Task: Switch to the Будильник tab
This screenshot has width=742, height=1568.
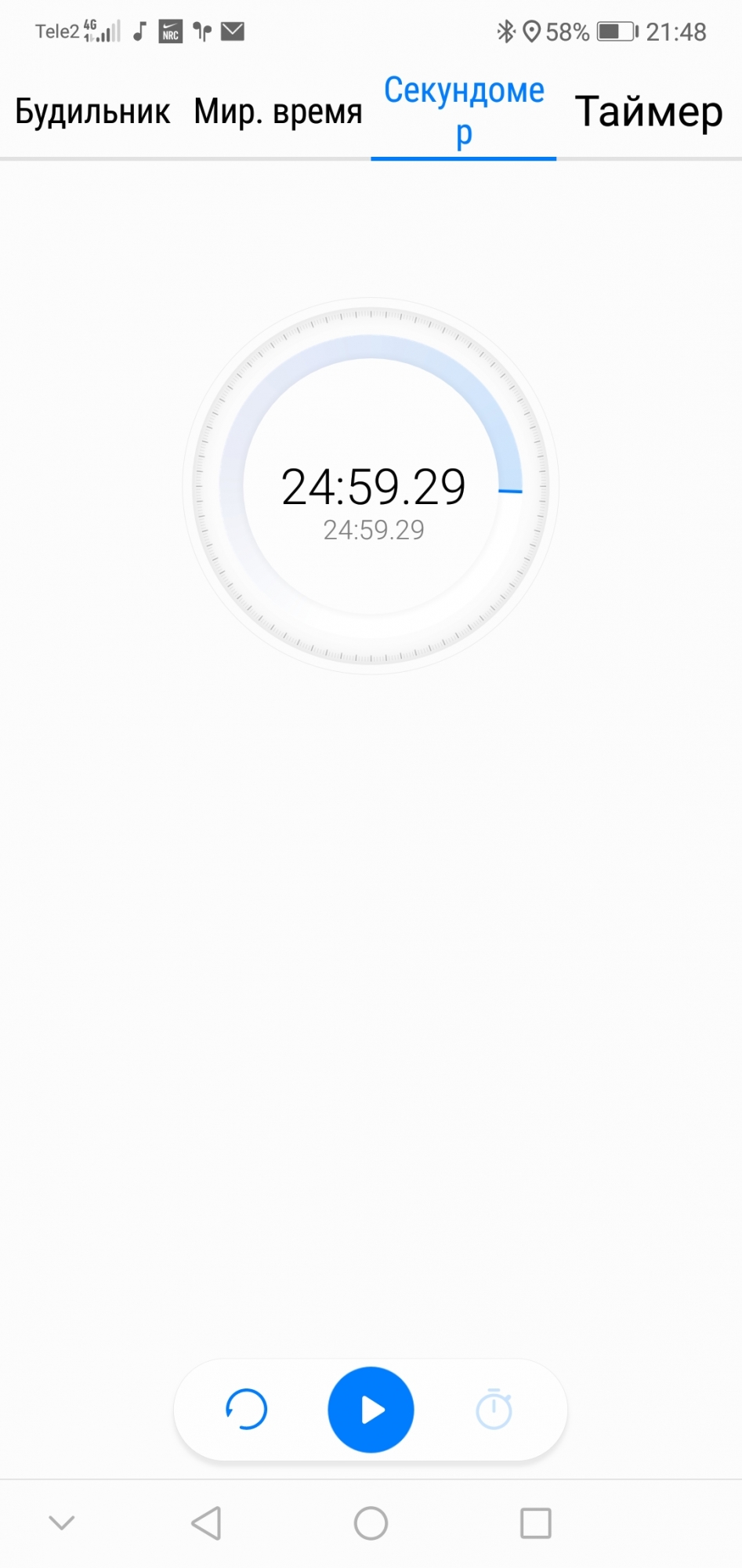Action: click(x=92, y=112)
